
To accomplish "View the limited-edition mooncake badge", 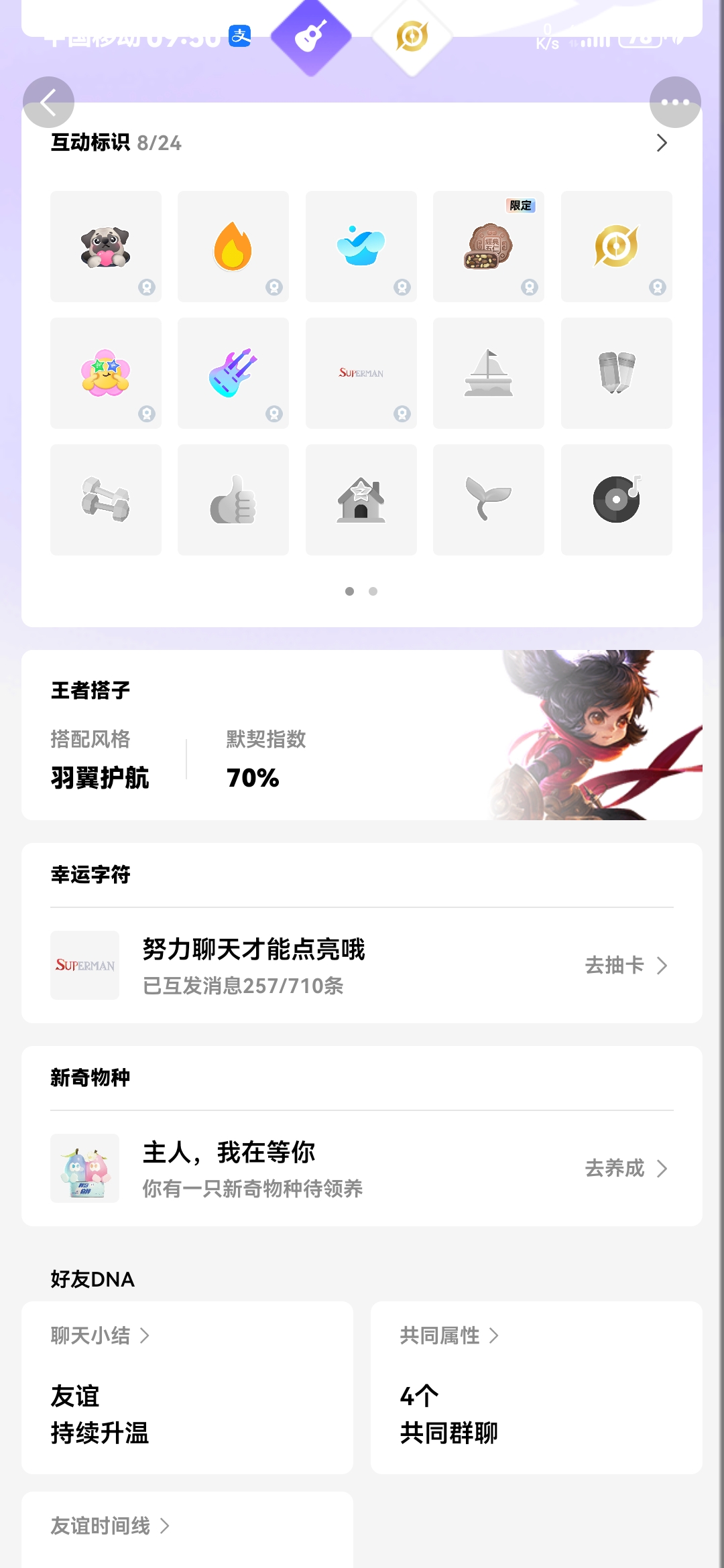I will click(488, 246).
